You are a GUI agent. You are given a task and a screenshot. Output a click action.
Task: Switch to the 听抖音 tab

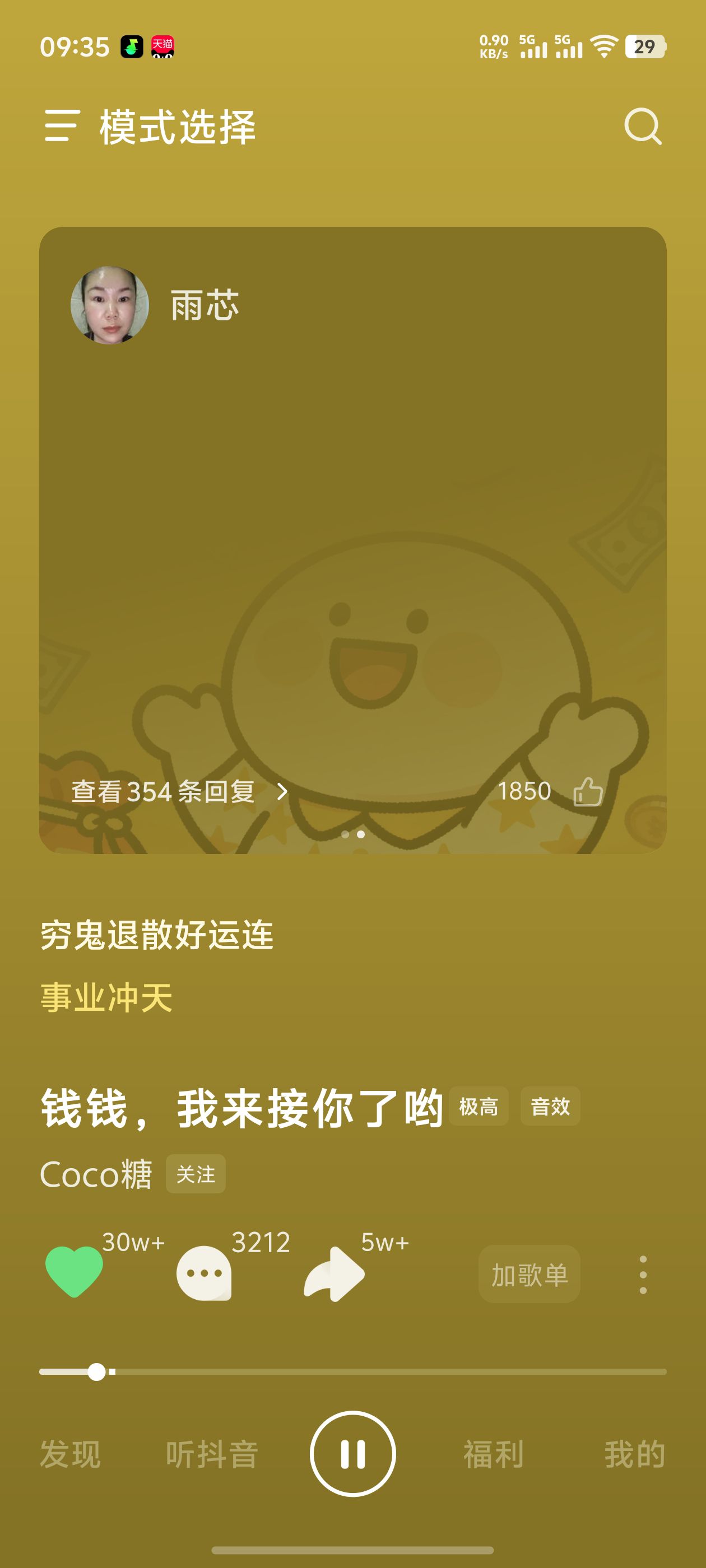click(212, 1454)
